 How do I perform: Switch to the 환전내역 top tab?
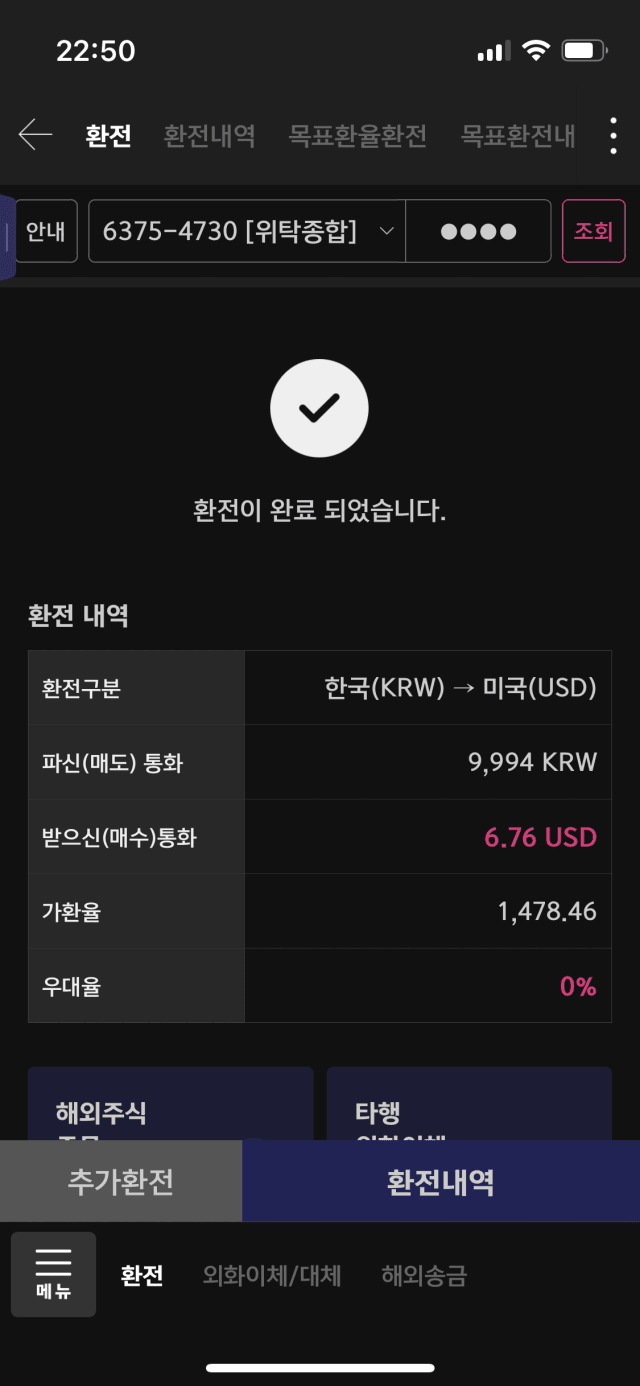209,136
